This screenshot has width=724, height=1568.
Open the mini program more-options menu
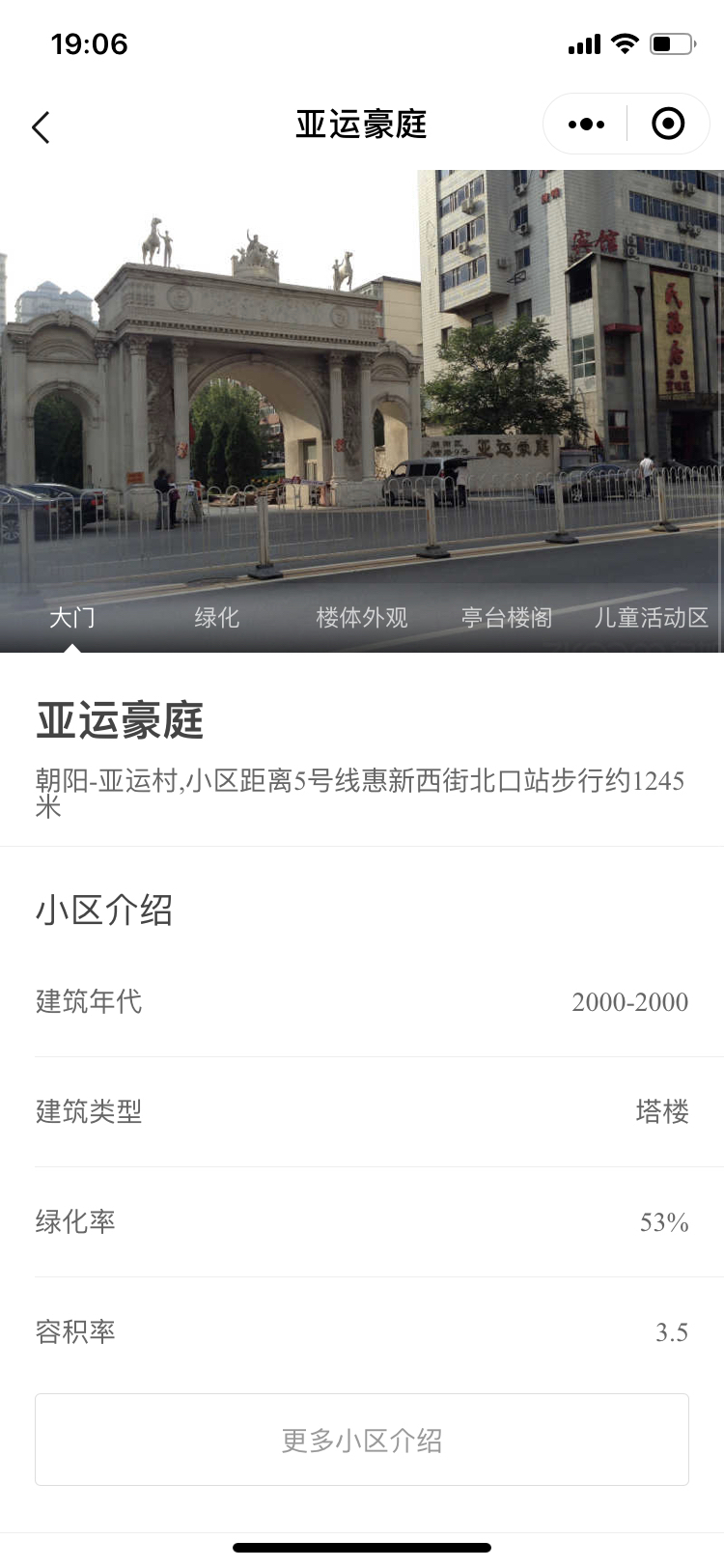point(586,125)
